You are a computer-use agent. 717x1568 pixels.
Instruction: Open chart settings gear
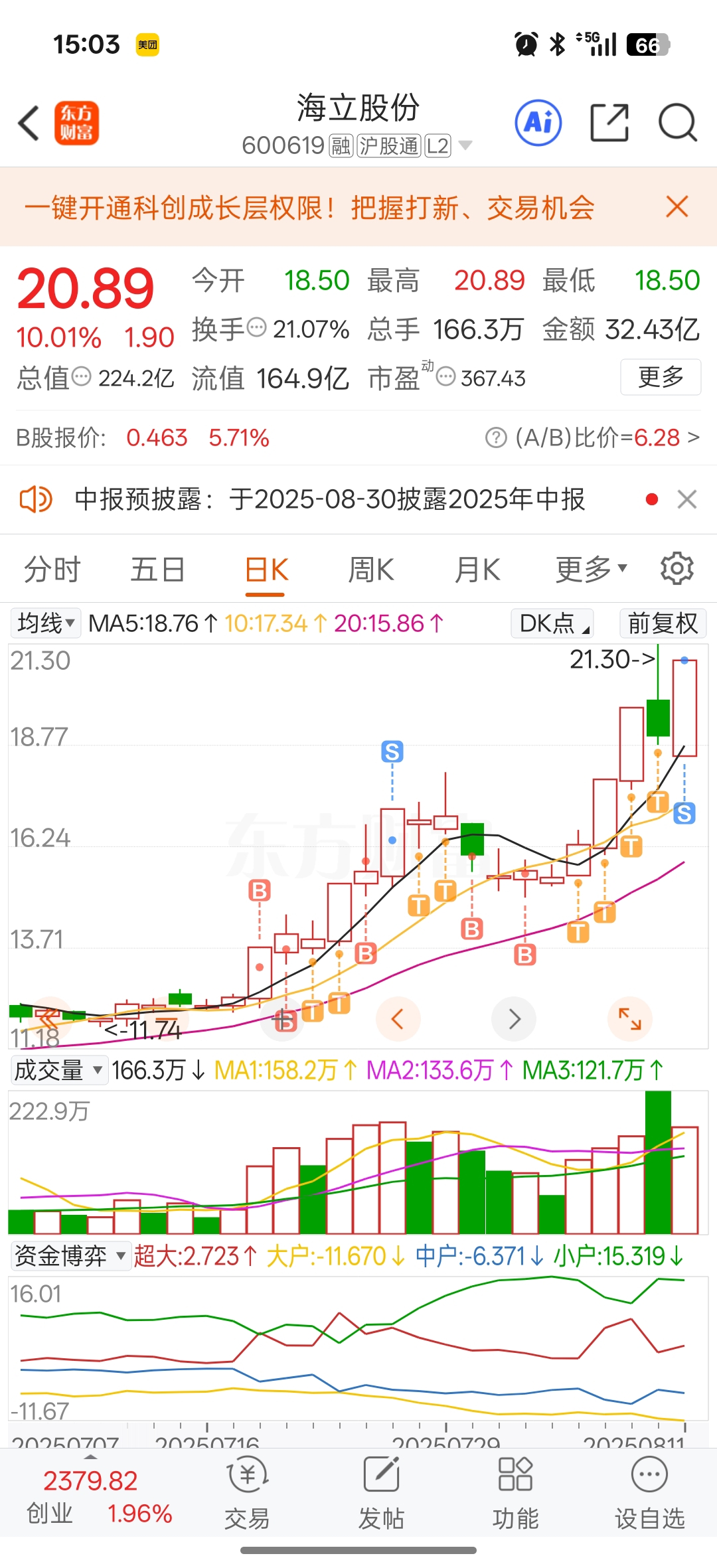(x=677, y=569)
